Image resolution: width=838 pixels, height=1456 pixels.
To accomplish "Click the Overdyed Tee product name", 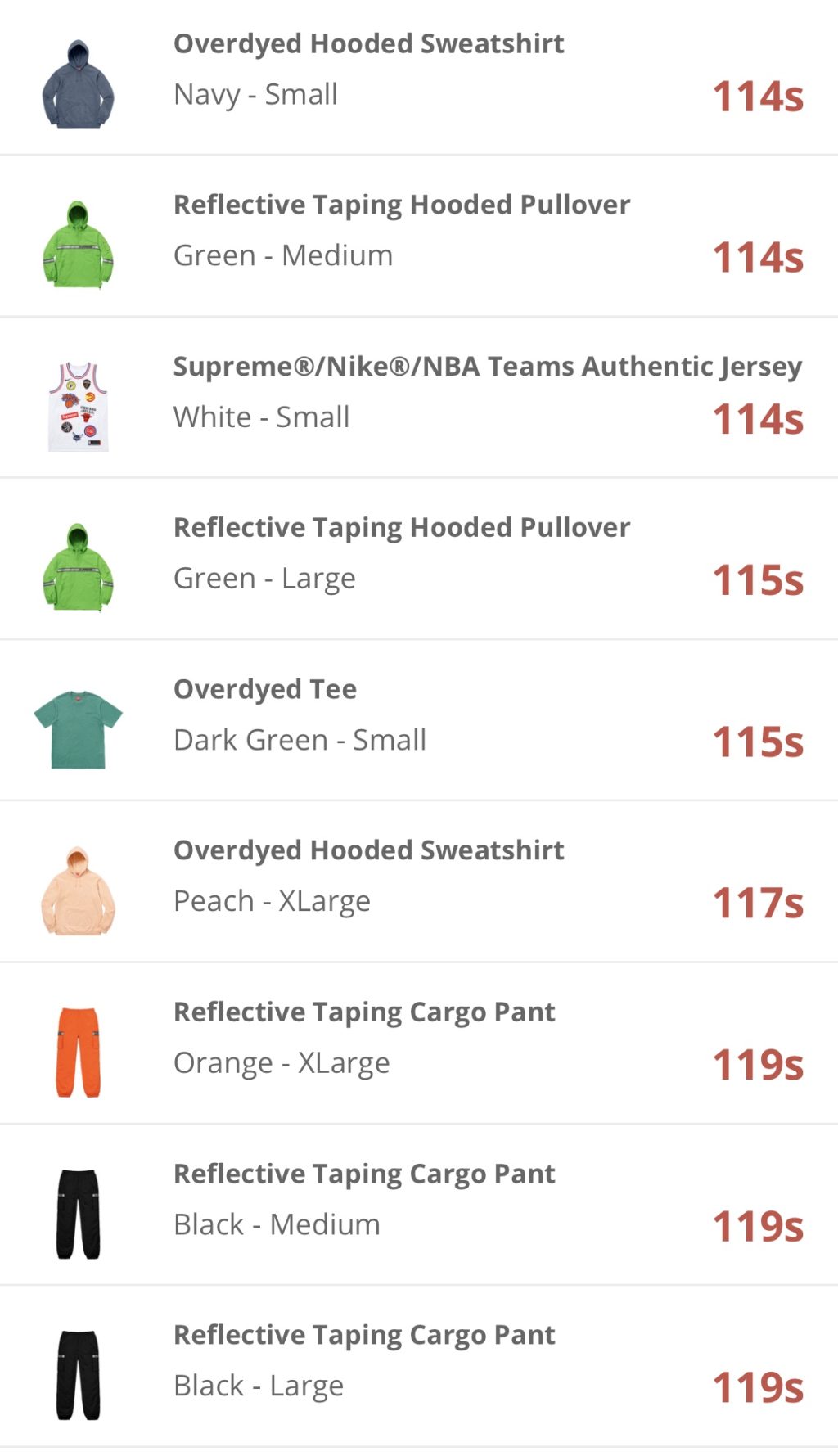I will point(264,688).
